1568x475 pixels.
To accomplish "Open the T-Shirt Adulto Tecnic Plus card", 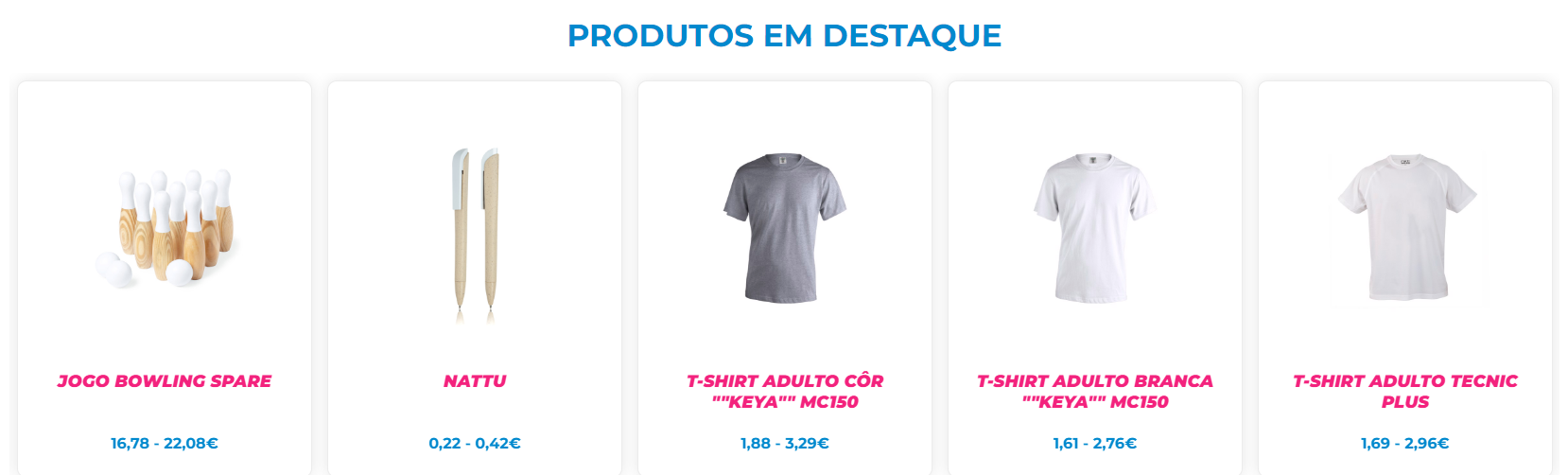I will [x=1405, y=390].
